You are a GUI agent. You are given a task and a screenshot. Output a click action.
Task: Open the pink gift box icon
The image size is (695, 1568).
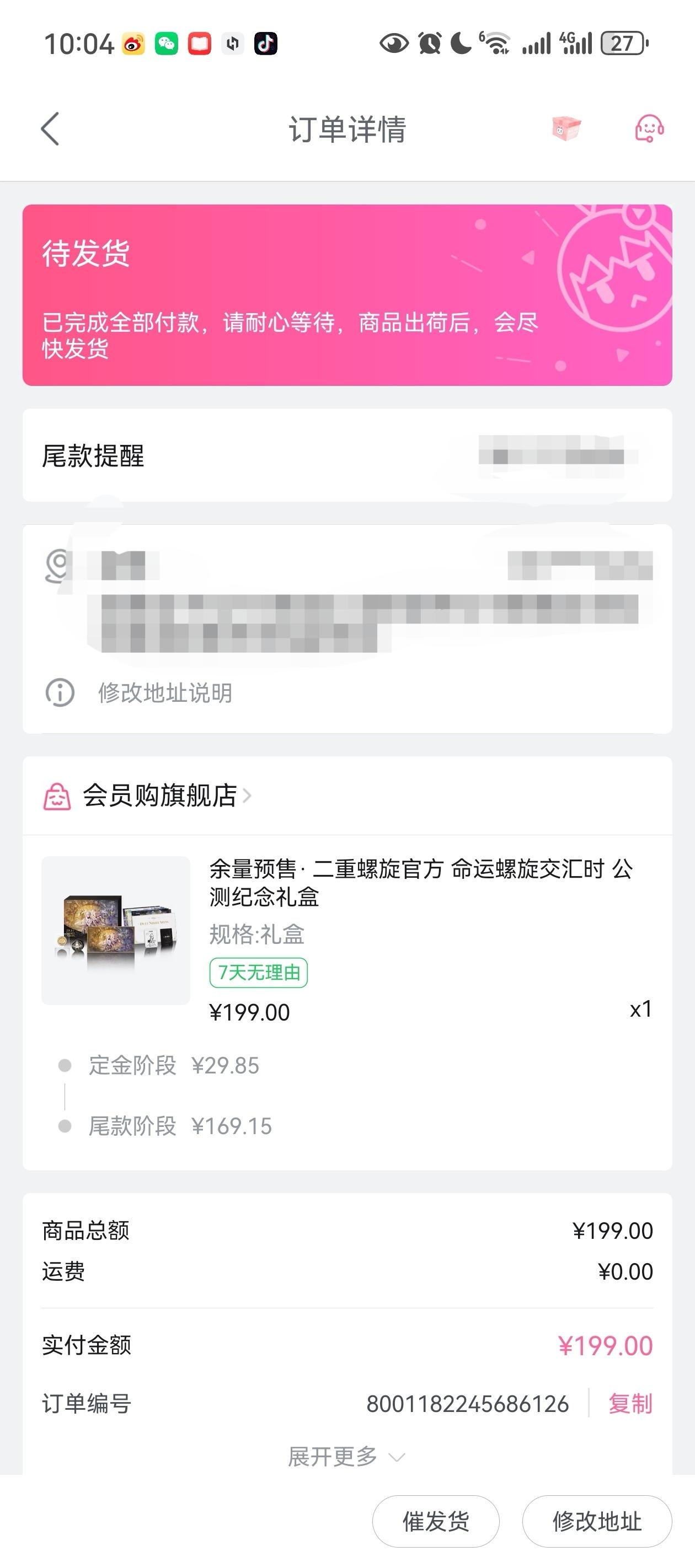(x=566, y=129)
